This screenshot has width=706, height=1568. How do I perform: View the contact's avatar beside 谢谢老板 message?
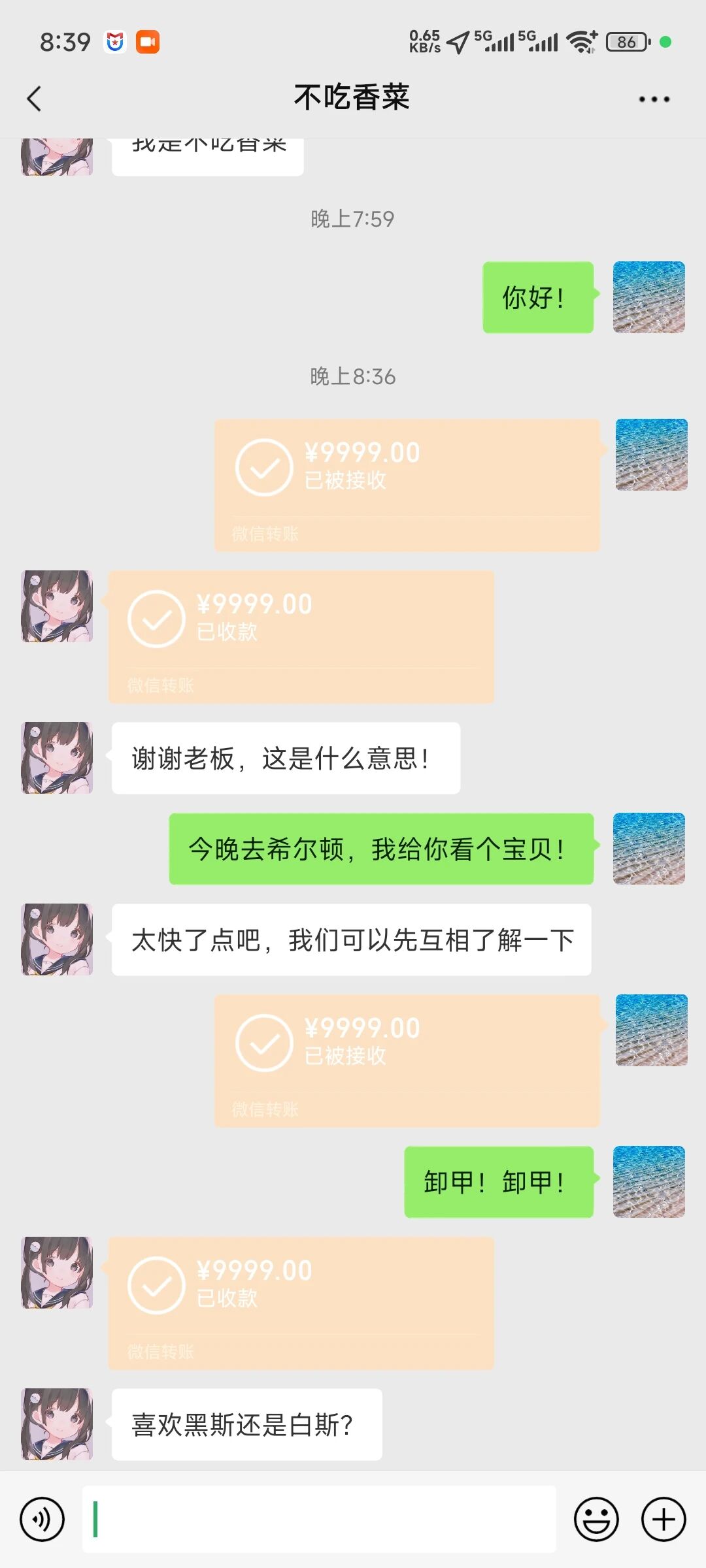(x=57, y=758)
